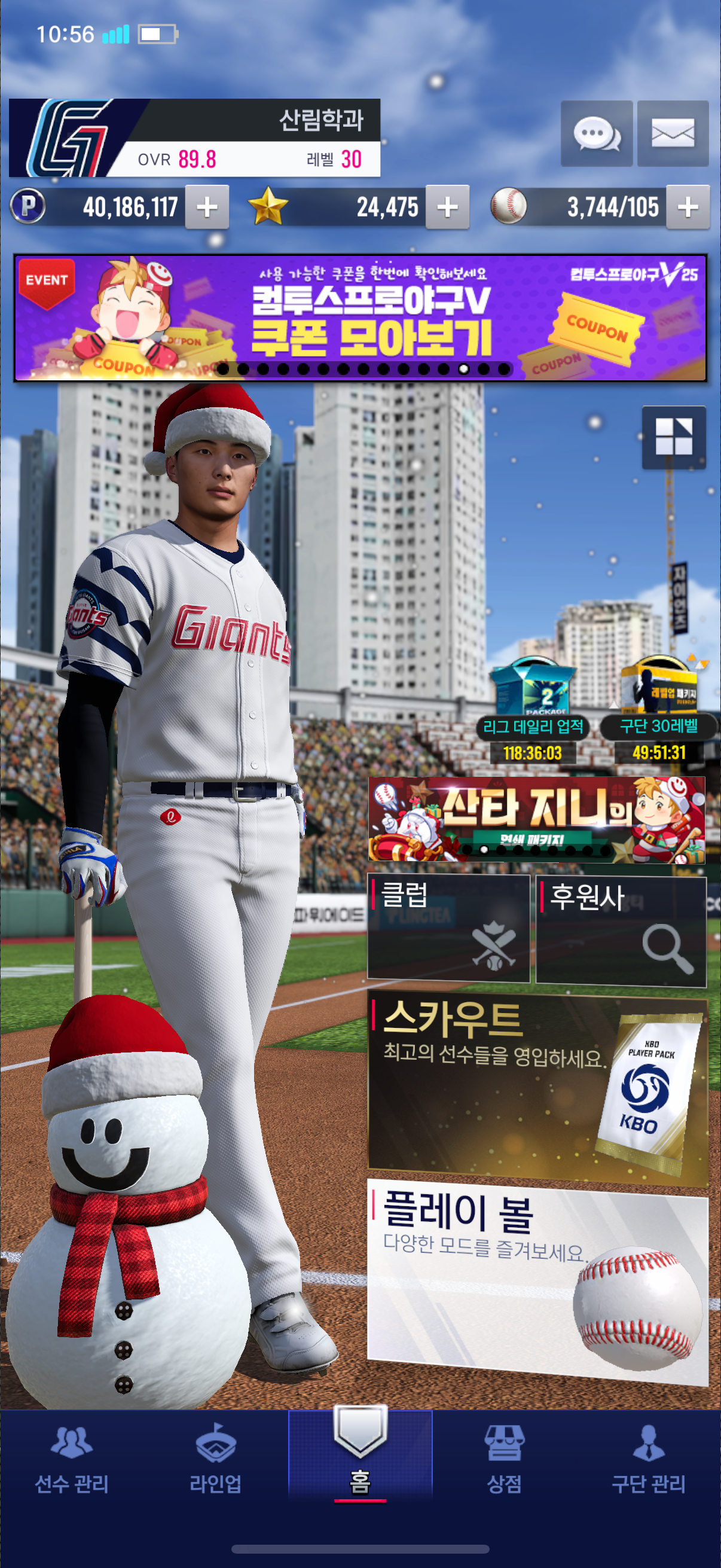
Task: Open the grid layout icon
Action: click(674, 437)
